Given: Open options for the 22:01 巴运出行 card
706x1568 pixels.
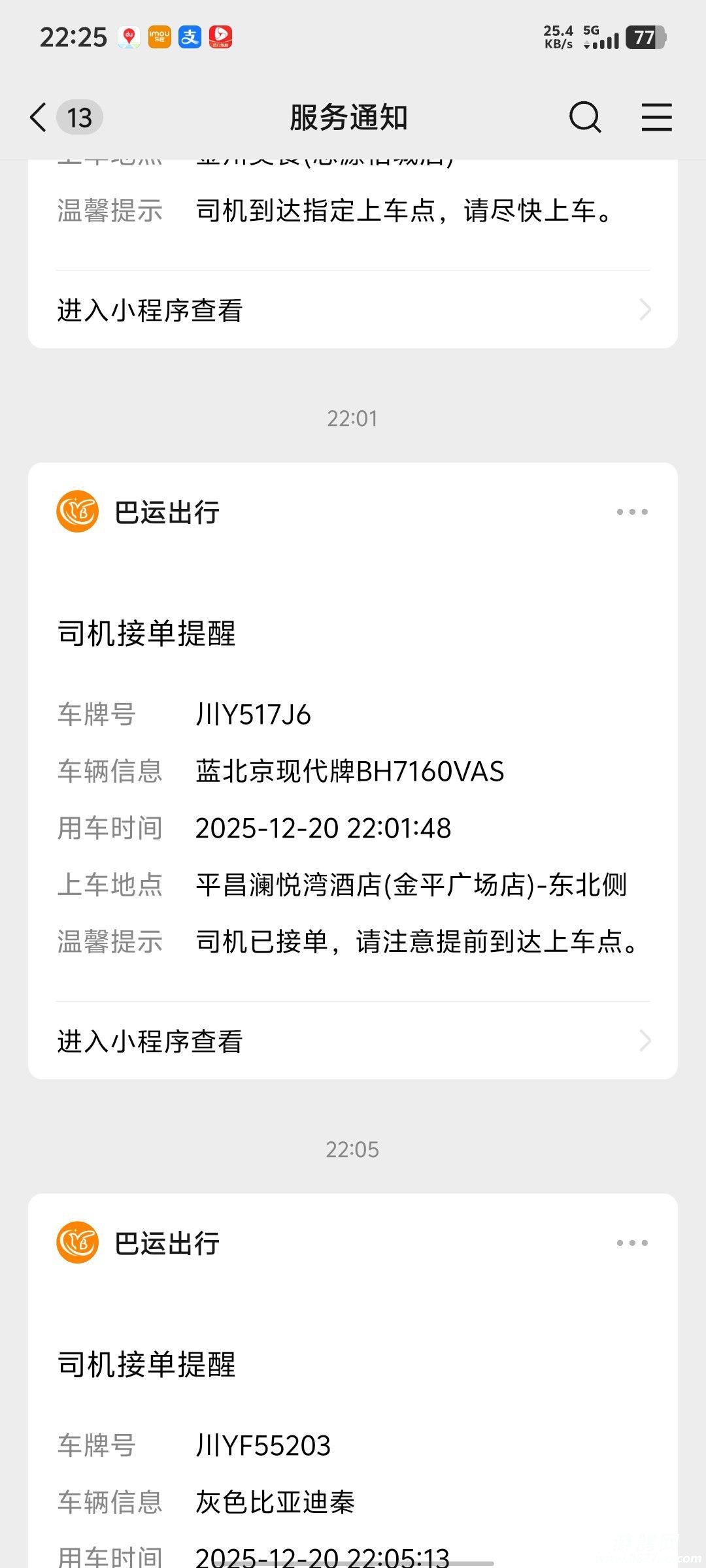Looking at the screenshot, I should [632, 512].
